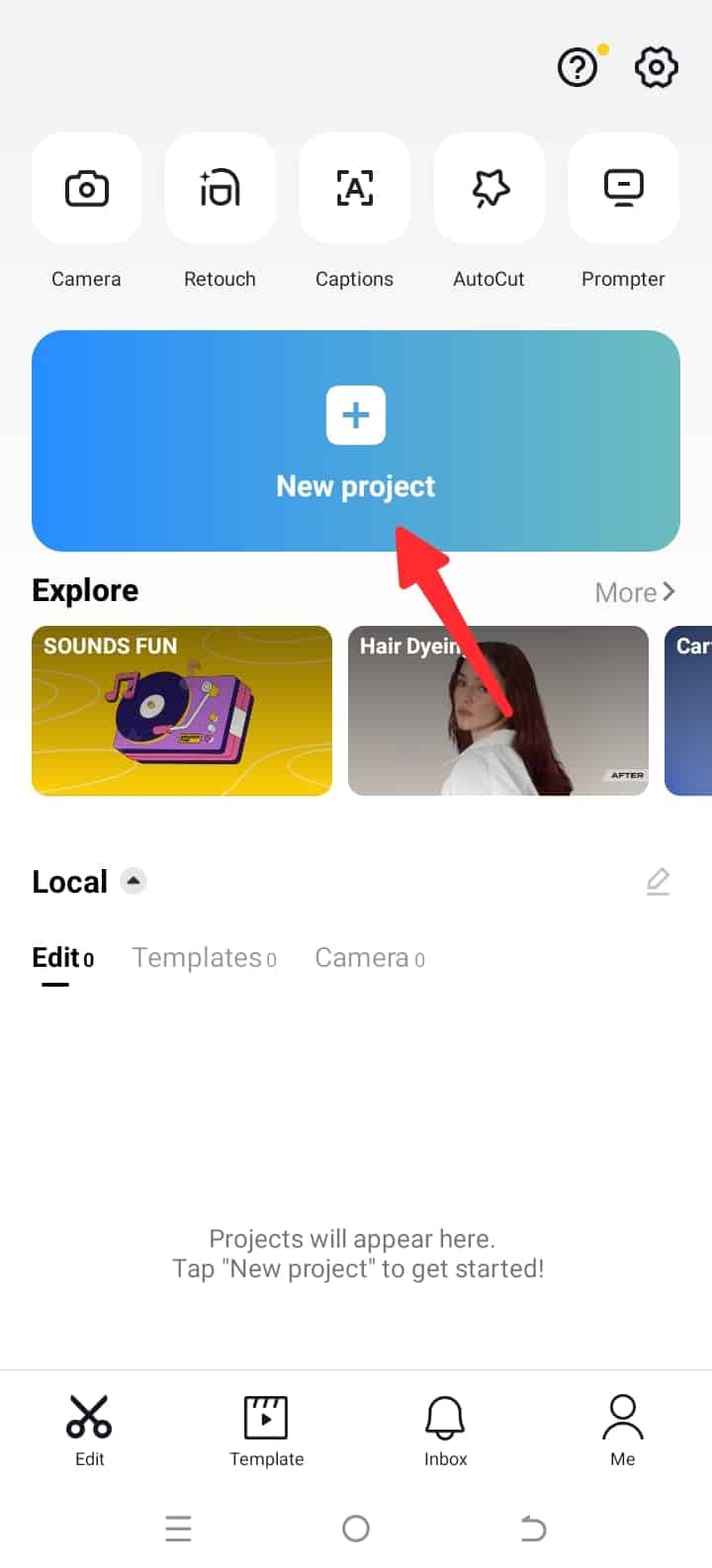712x1568 pixels.
Task: Tap More in the Explore section
Action: [635, 592]
